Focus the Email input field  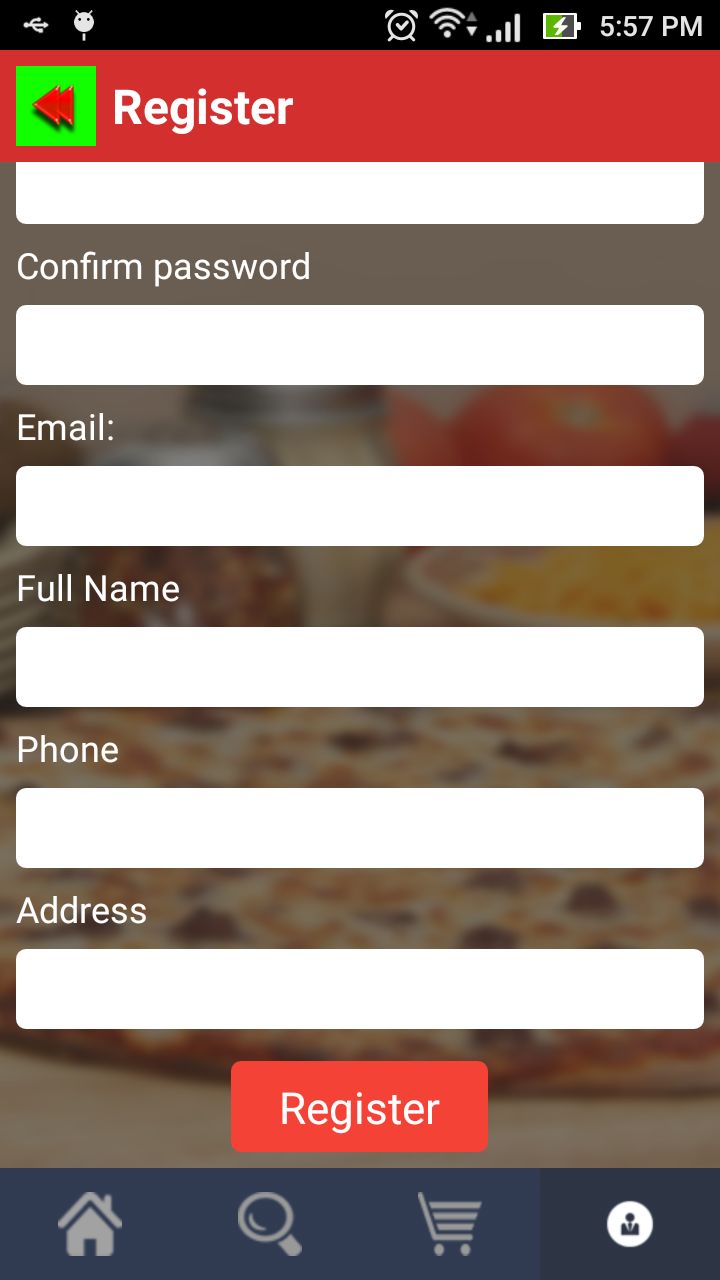(360, 506)
